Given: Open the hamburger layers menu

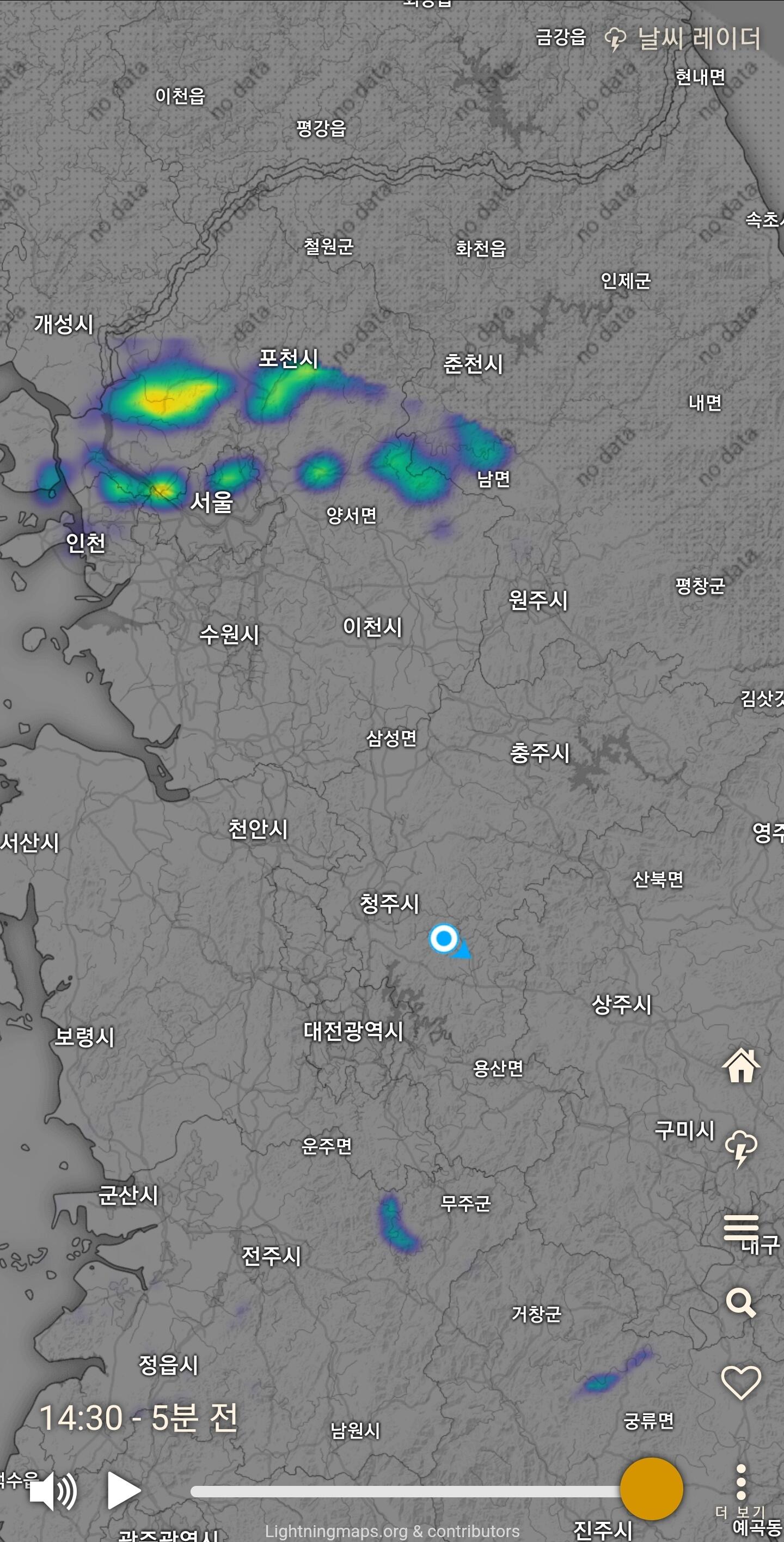Looking at the screenshot, I should (x=741, y=1228).
